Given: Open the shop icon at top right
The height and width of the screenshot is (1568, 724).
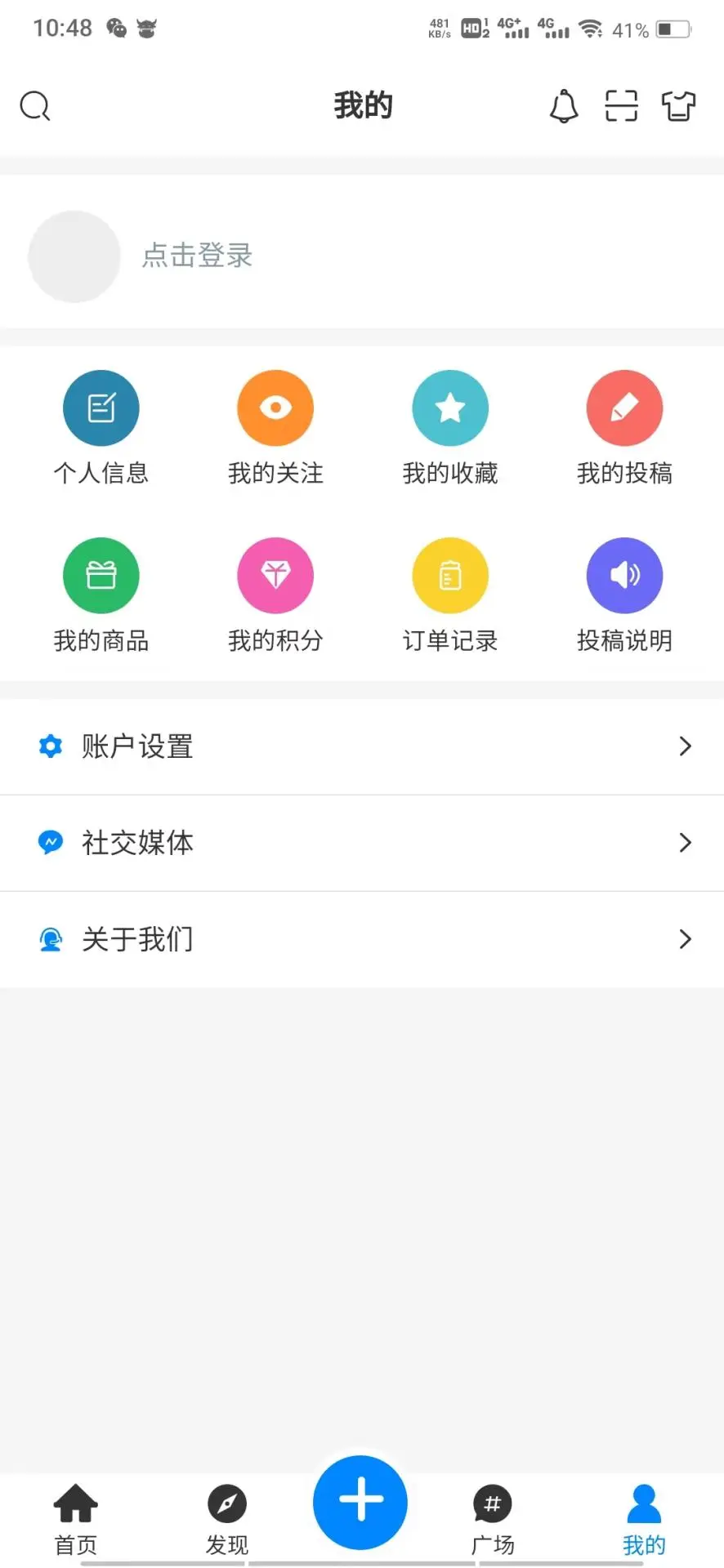Looking at the screenshot, I should pyautogui.click(x=679, y=106).
